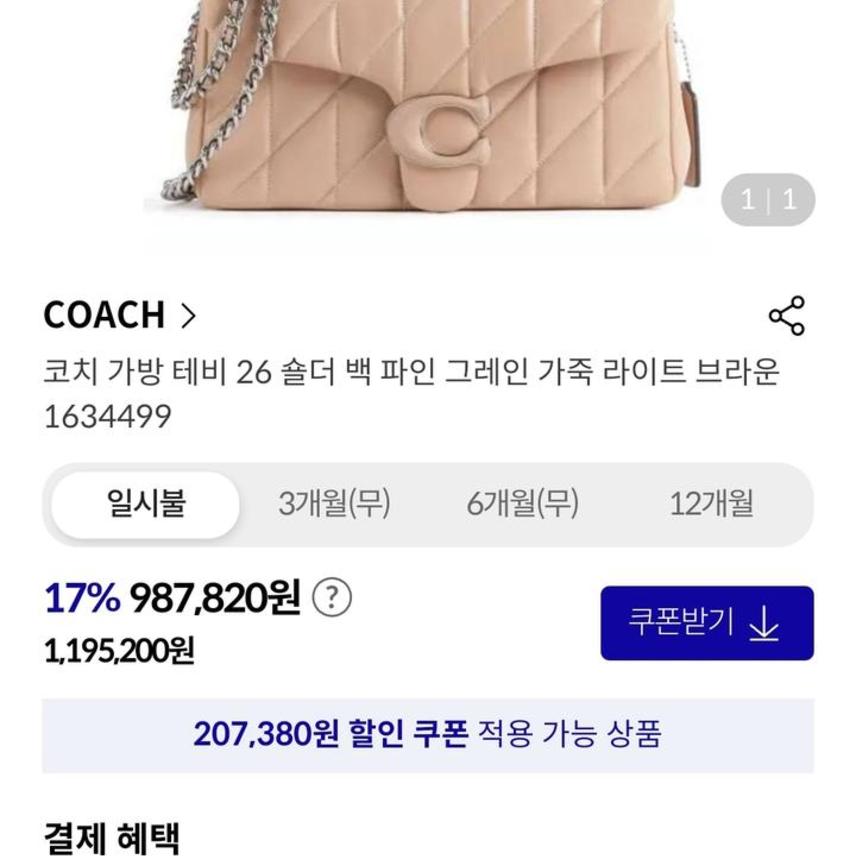
Task: Switch to 3개월(무) installment
Action: [334, 504]
